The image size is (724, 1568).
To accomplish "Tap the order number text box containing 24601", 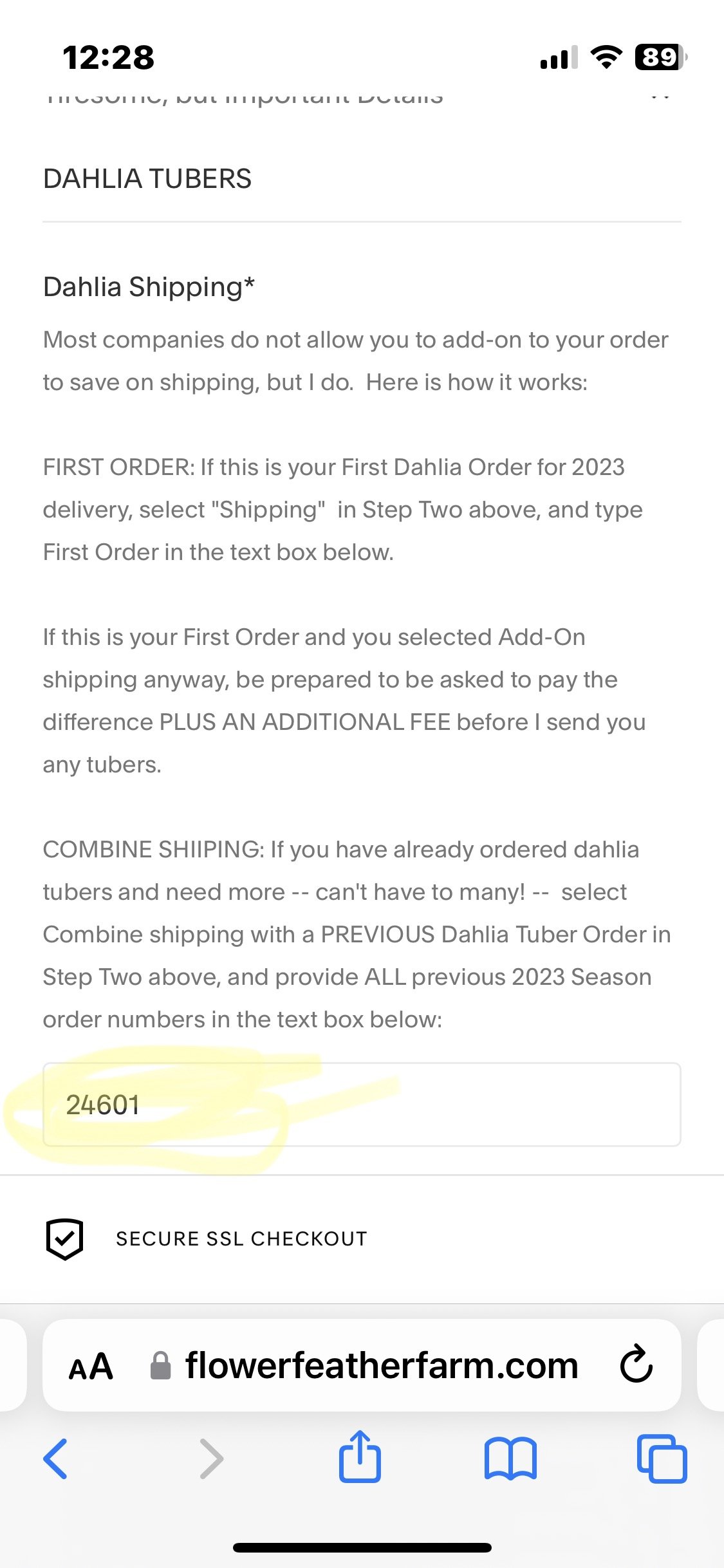I will coord(362,1105).
